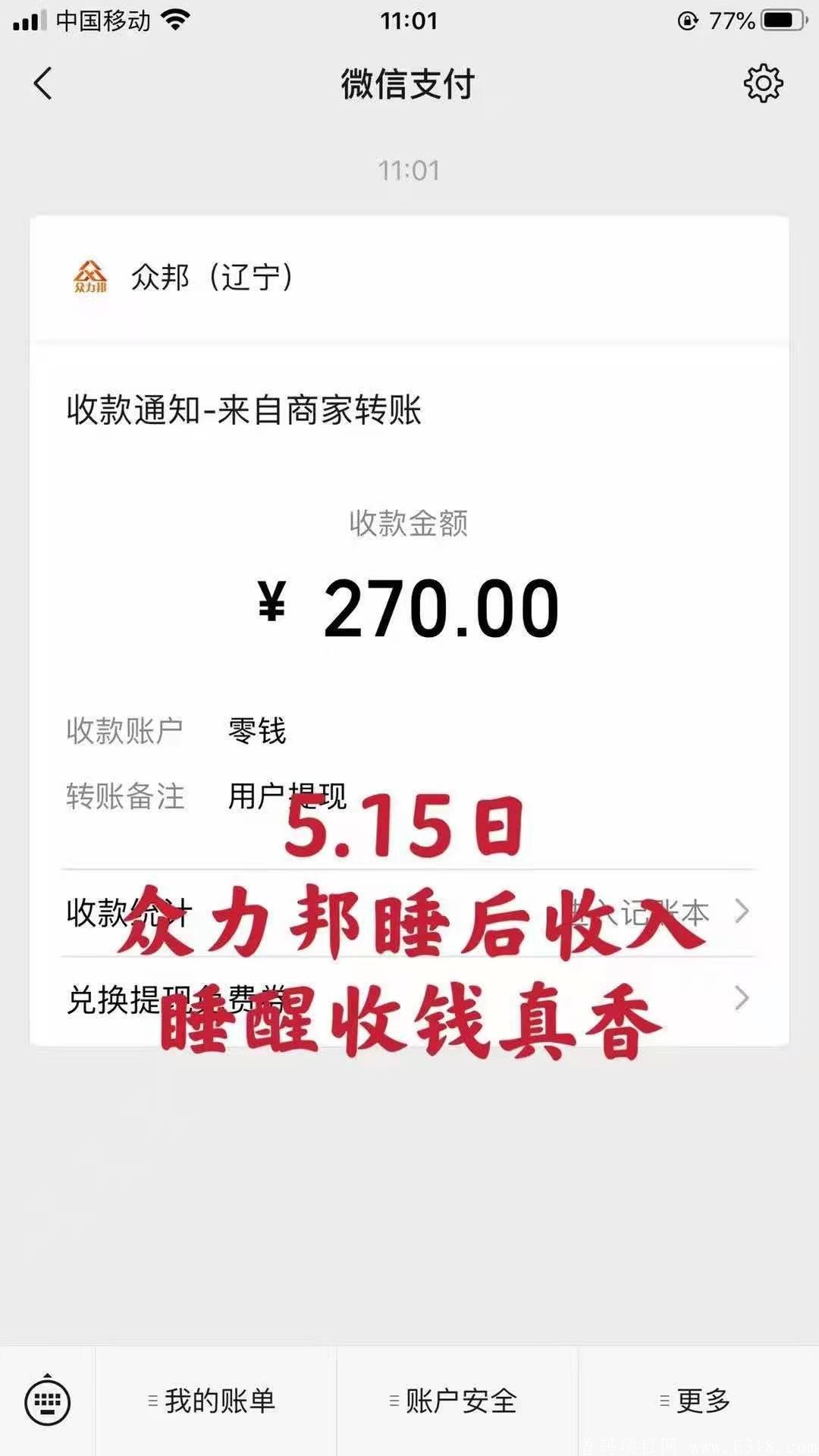Open the settings gear icon

point(763,83)
